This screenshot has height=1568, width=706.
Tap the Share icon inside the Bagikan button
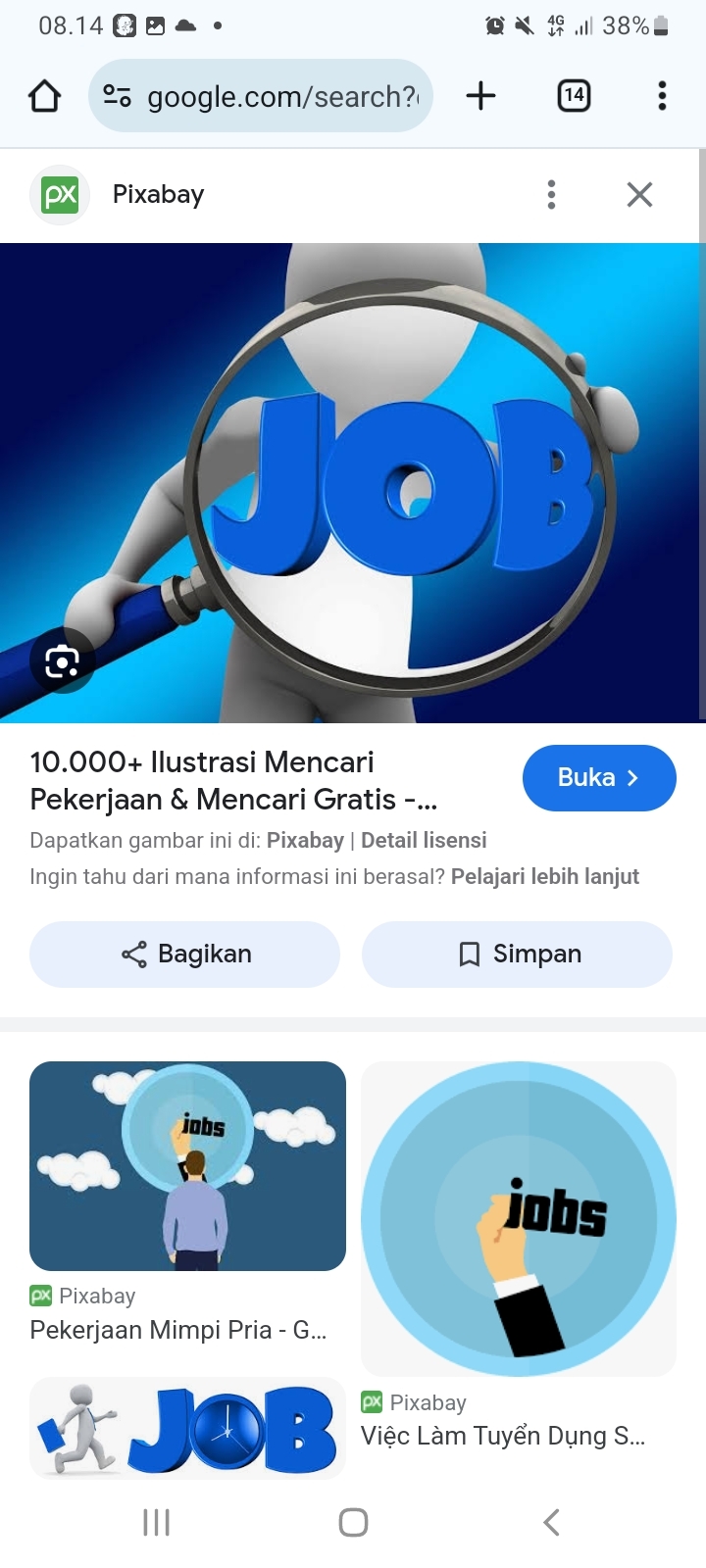(x=132, y=954)
